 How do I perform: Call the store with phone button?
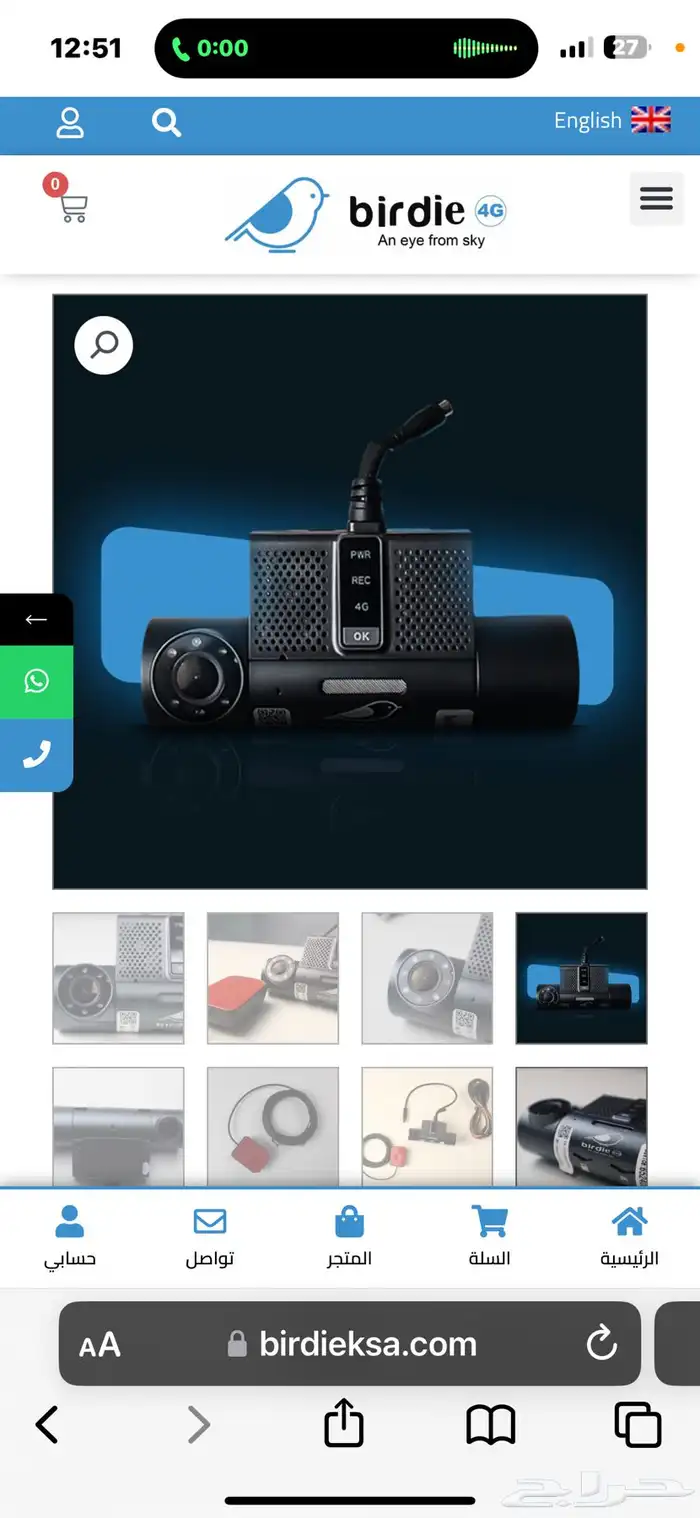(36, 755)
